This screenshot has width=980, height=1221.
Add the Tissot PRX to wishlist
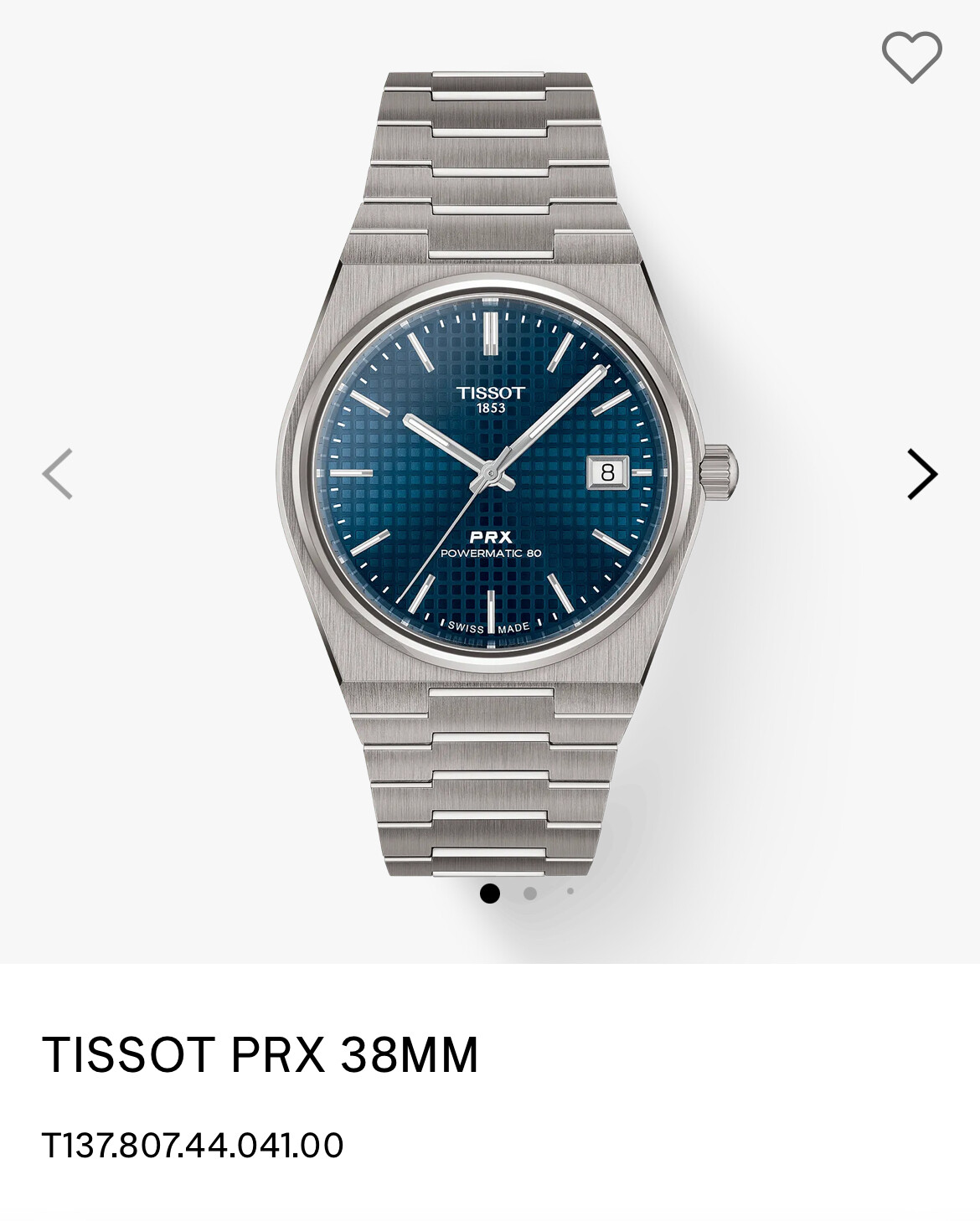(911, 56)
